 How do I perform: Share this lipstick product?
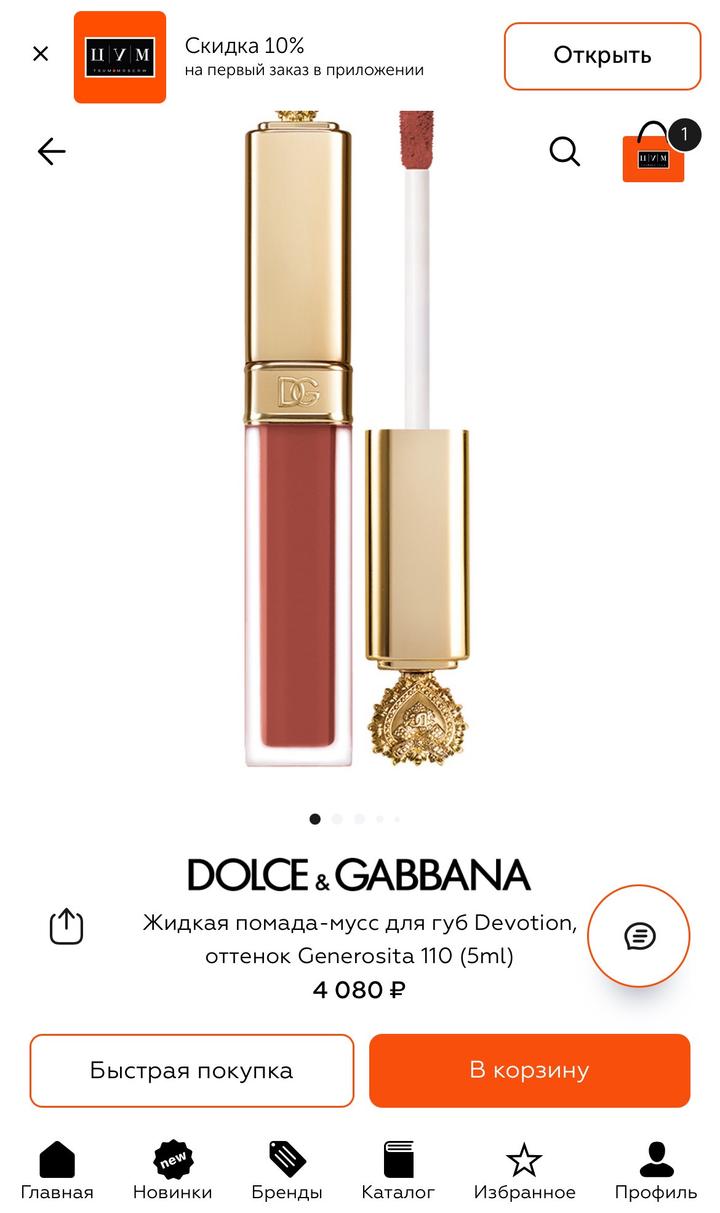coord(67,926)
